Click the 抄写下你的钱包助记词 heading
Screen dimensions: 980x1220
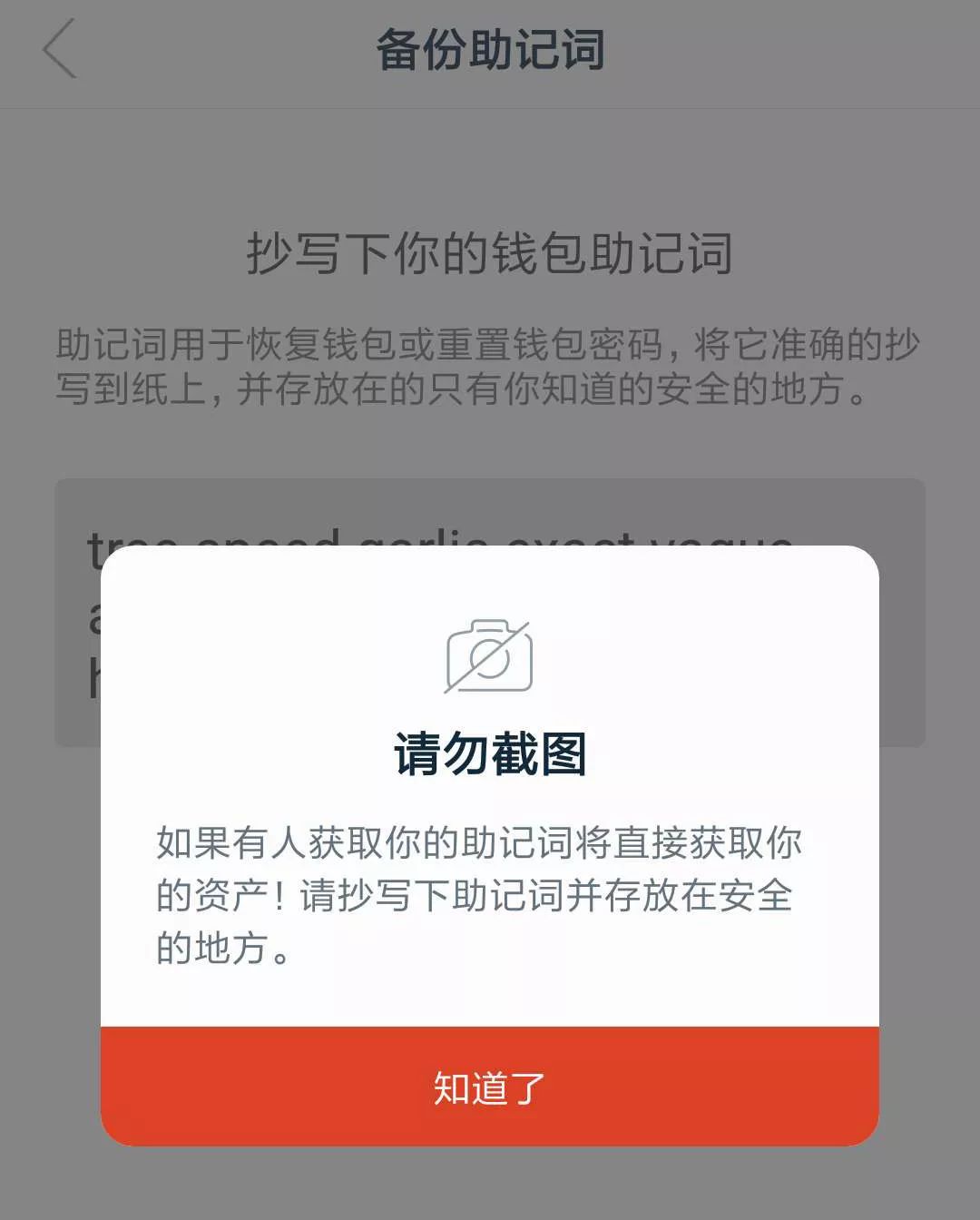[490, 252]
